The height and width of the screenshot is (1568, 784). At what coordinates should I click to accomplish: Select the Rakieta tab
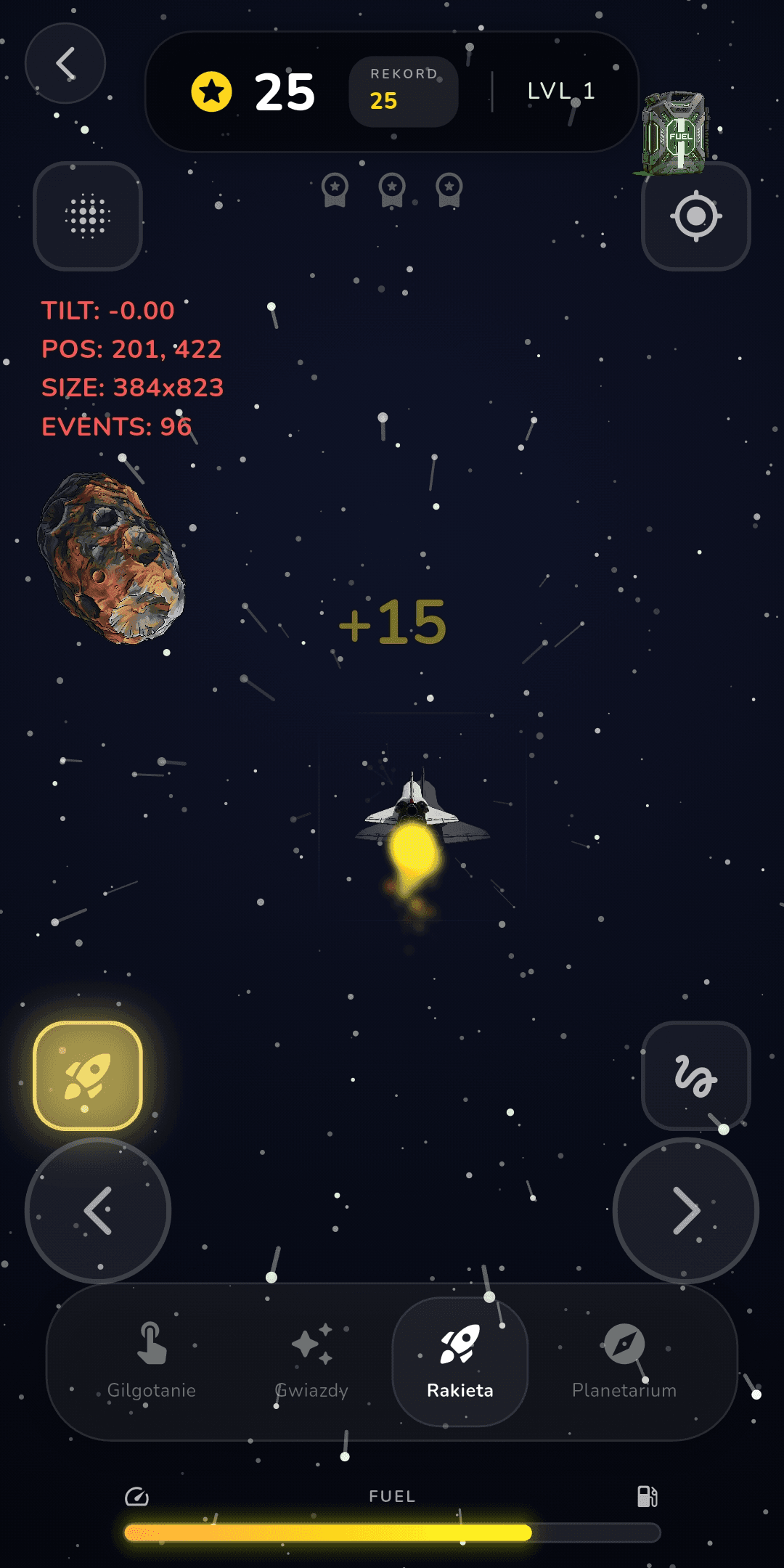[460, 1362]
